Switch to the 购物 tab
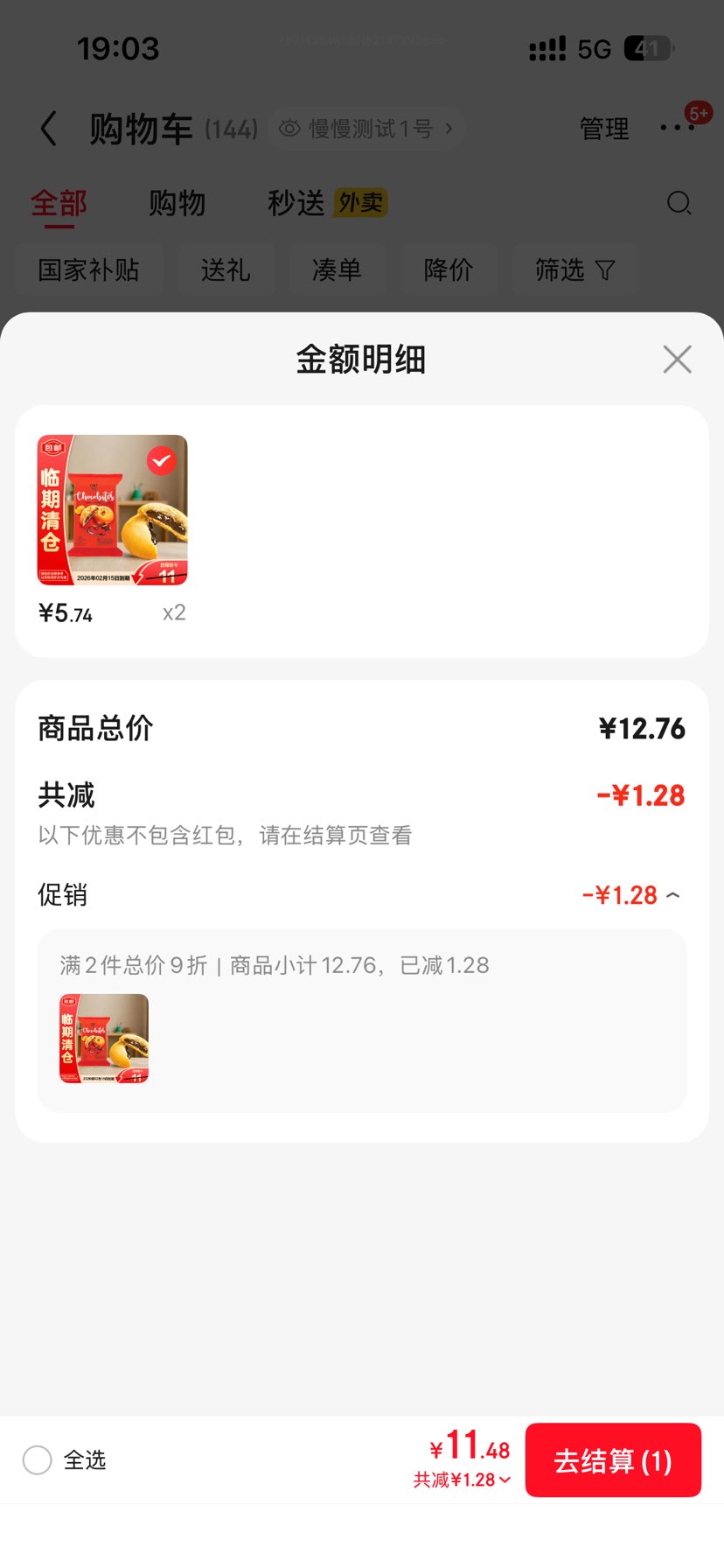Screen dimensions: 724x1568 point(178,202)
